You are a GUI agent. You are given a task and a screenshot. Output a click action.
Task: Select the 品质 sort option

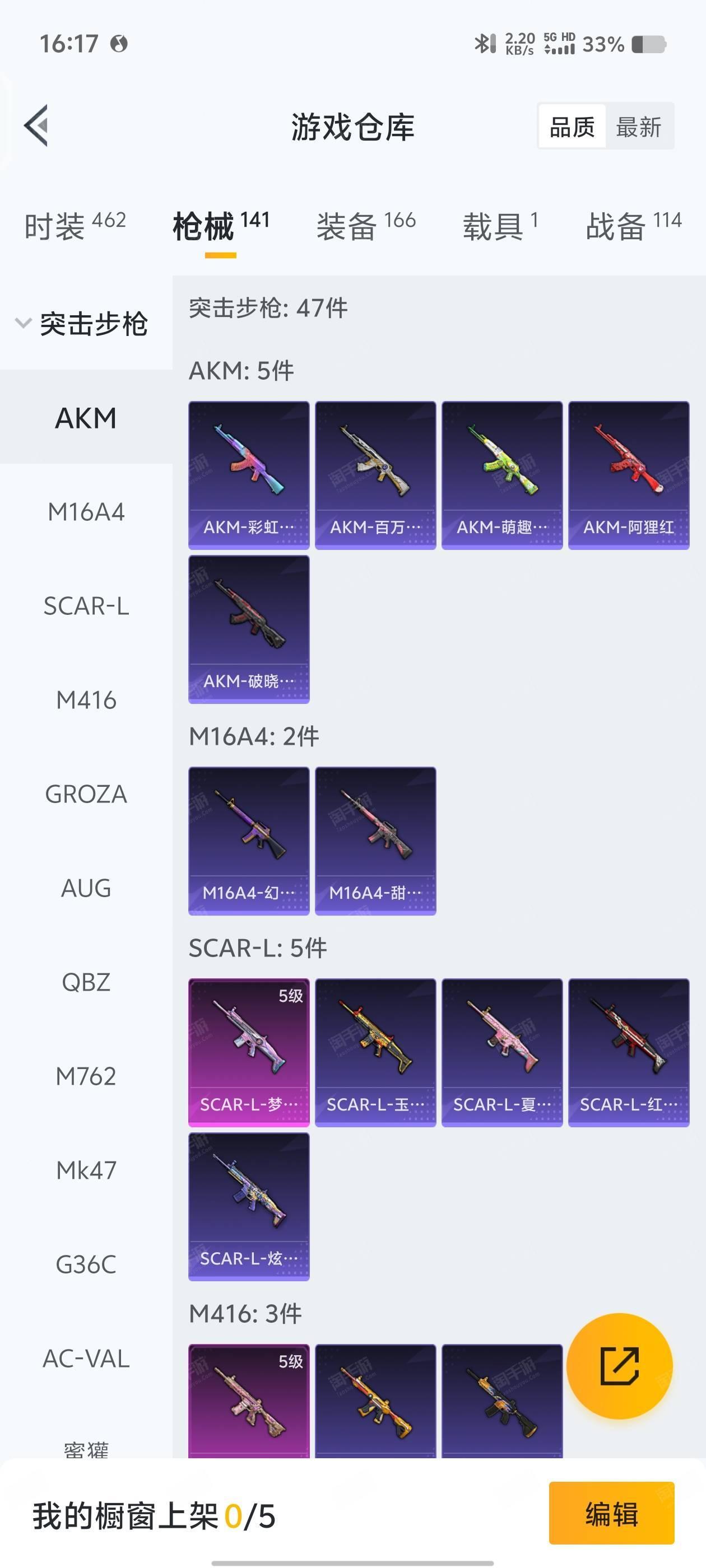click(x=572, y=127)
